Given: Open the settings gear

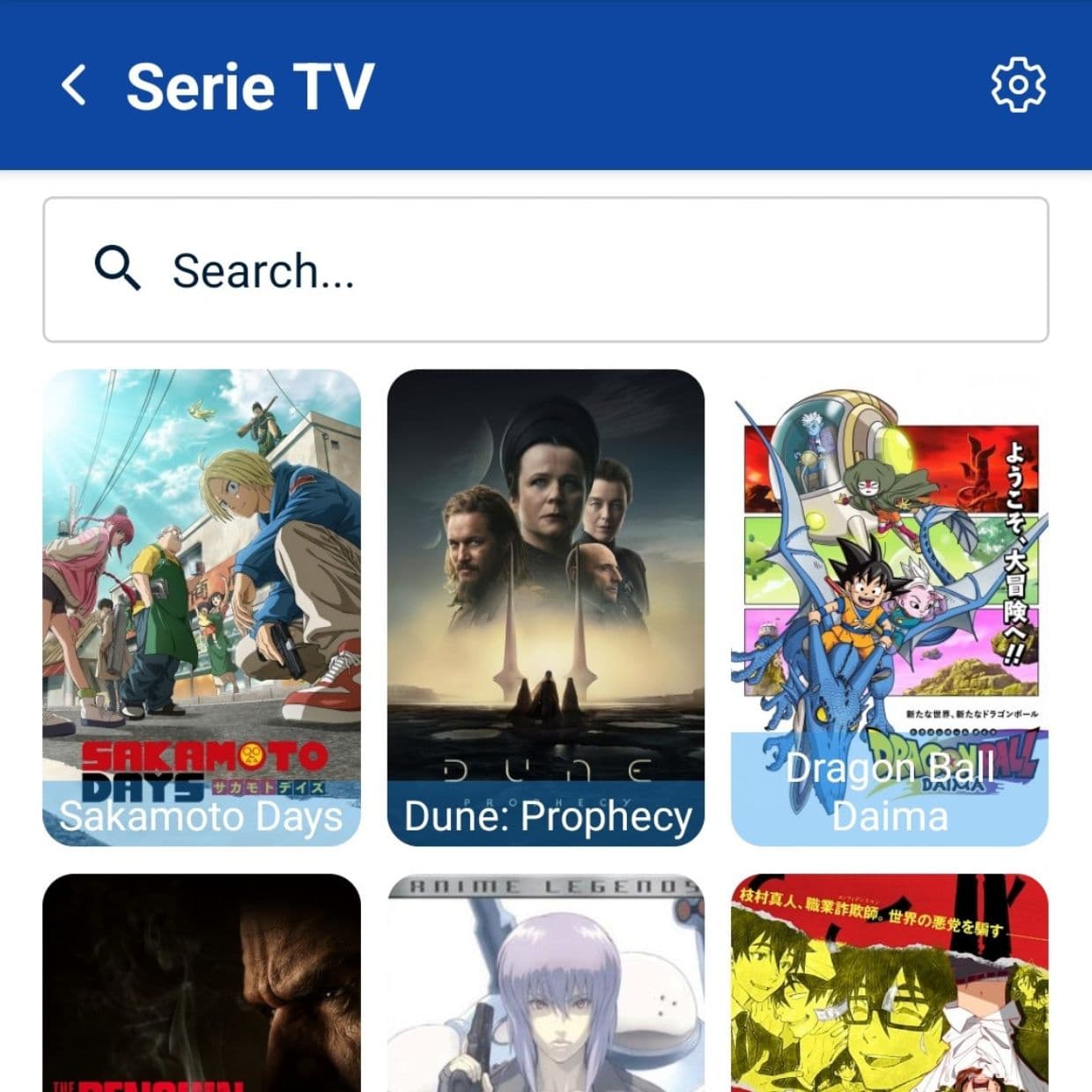Looking at the screenshot, I should pyautogui.click(x=1018, y=85).
